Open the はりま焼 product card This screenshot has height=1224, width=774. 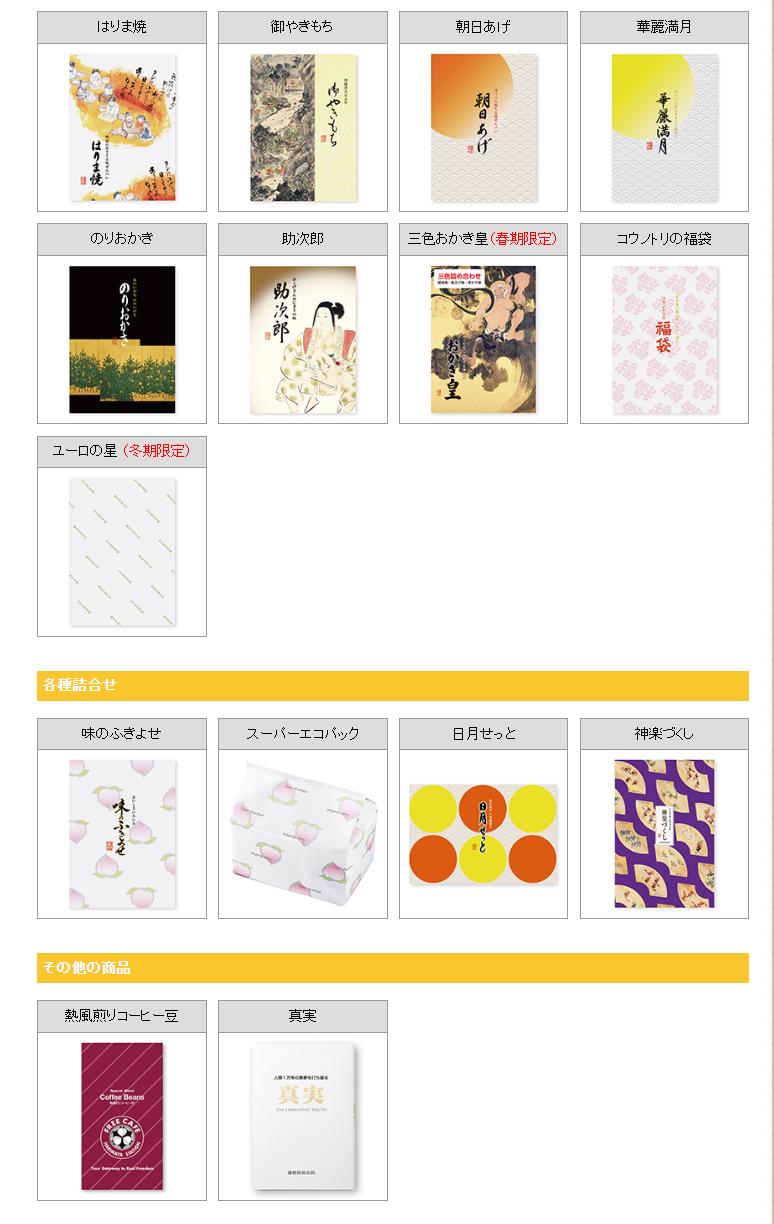pos(122,128)
